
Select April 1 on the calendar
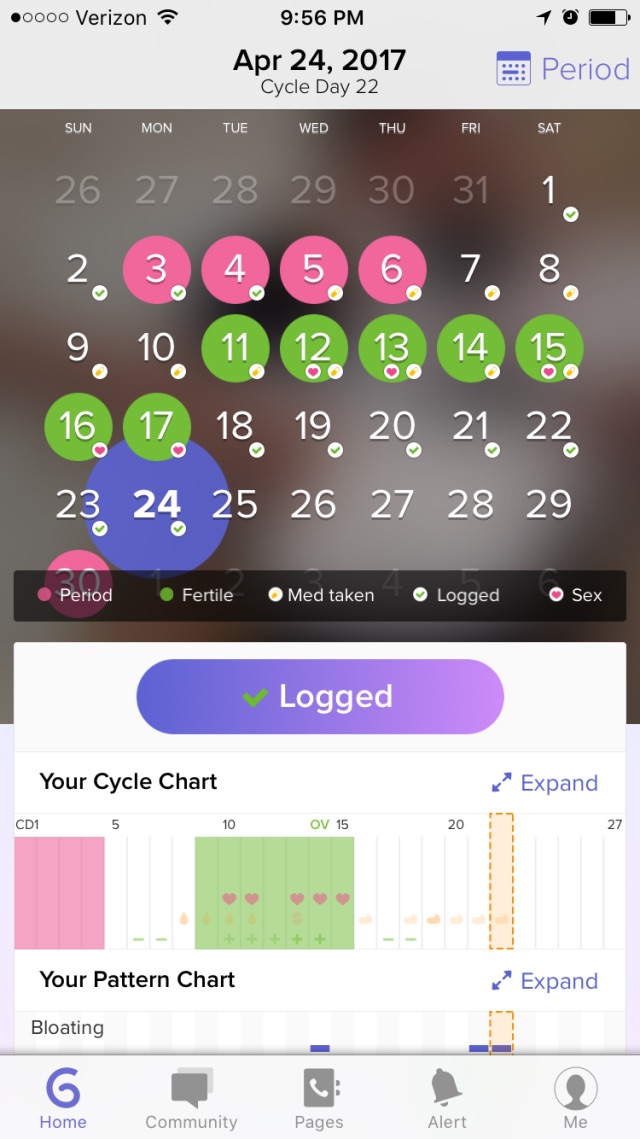click(549, 191)
